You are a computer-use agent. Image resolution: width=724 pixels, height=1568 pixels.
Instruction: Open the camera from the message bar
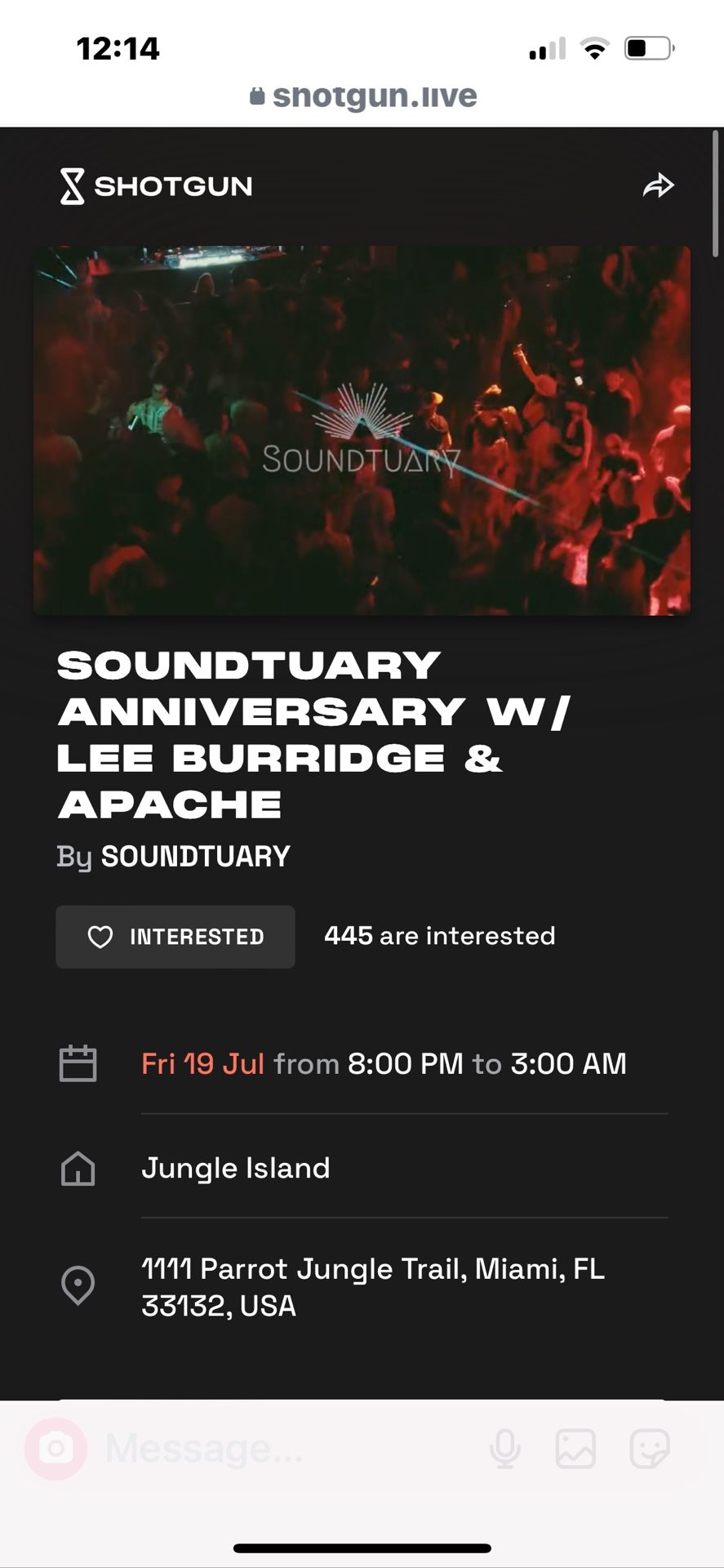coord(56,1450)
